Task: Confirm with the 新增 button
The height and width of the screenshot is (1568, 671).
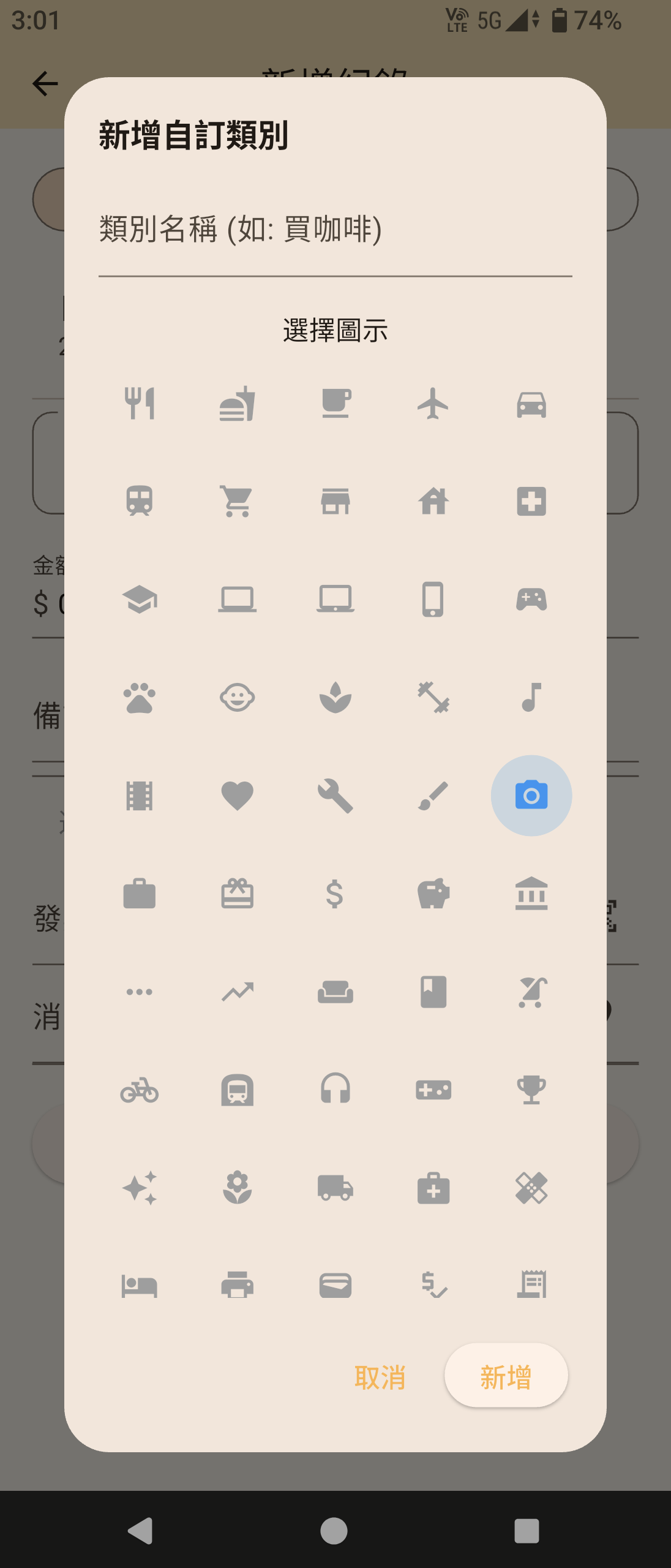Action: click(x=506, y=1376)
